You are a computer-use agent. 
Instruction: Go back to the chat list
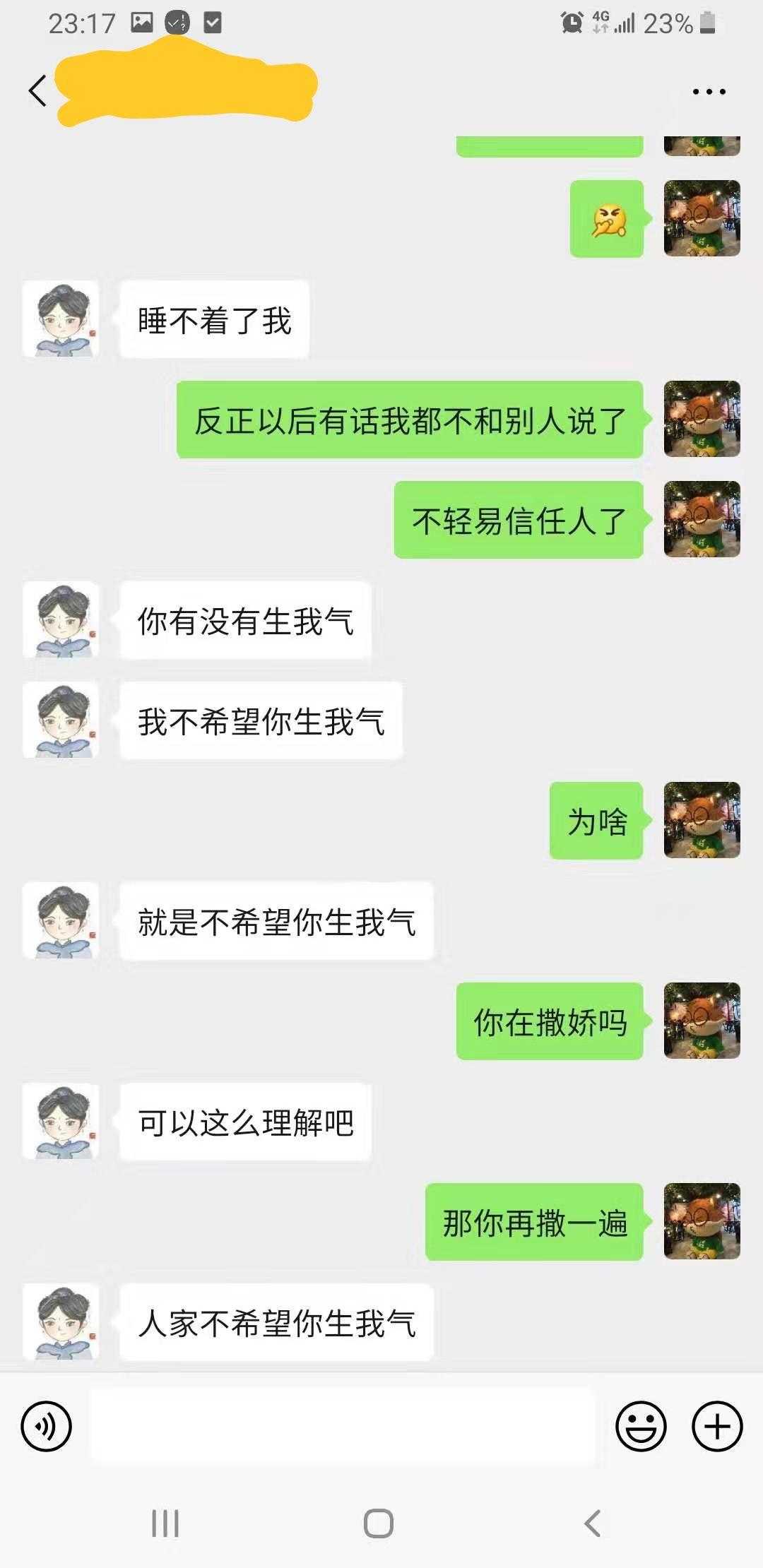[38, 91]
